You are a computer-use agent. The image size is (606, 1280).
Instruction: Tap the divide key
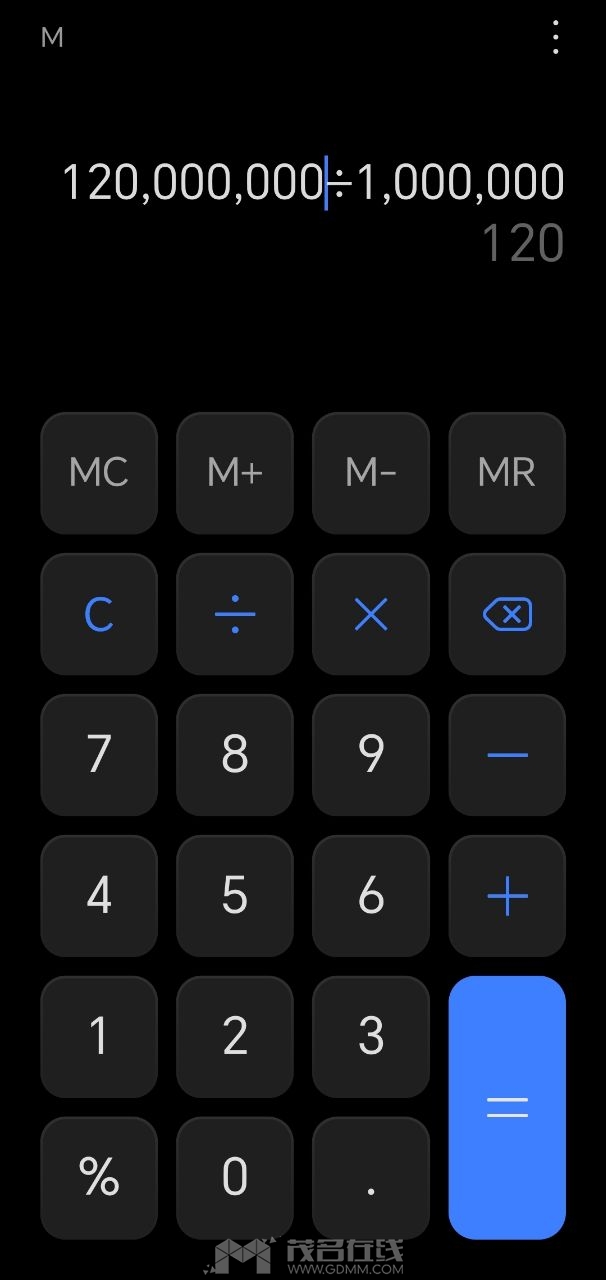[235, 614]
